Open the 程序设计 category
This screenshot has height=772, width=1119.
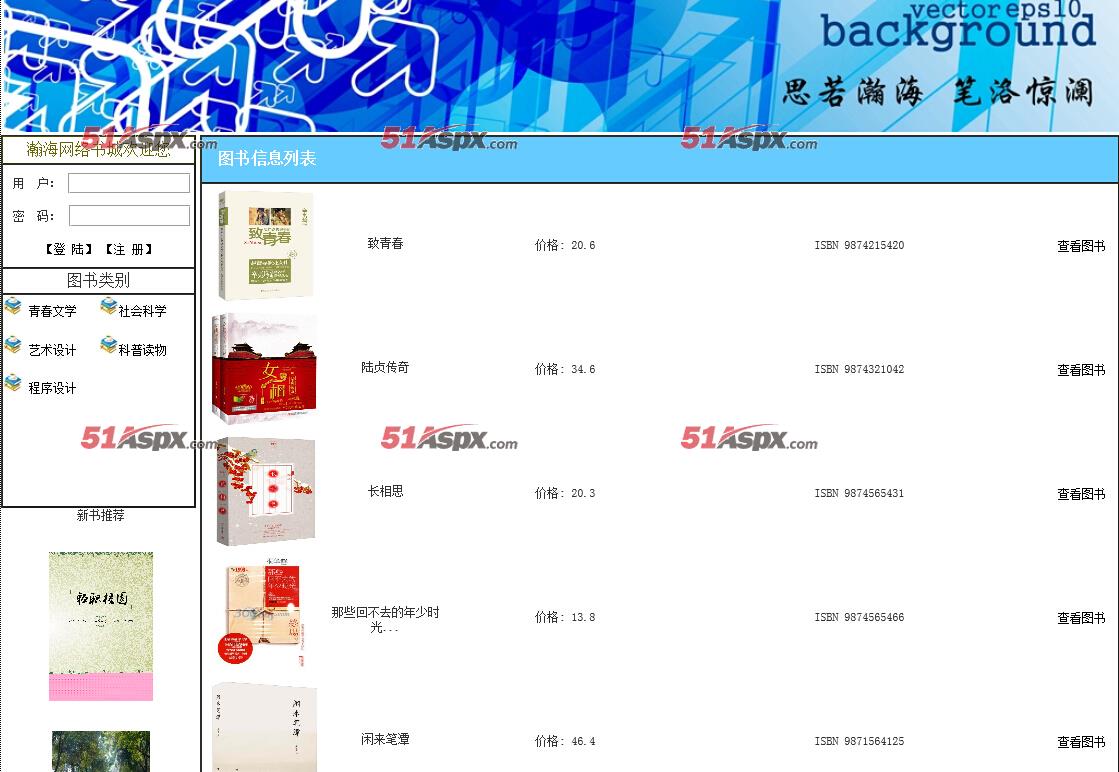[51, 388]
